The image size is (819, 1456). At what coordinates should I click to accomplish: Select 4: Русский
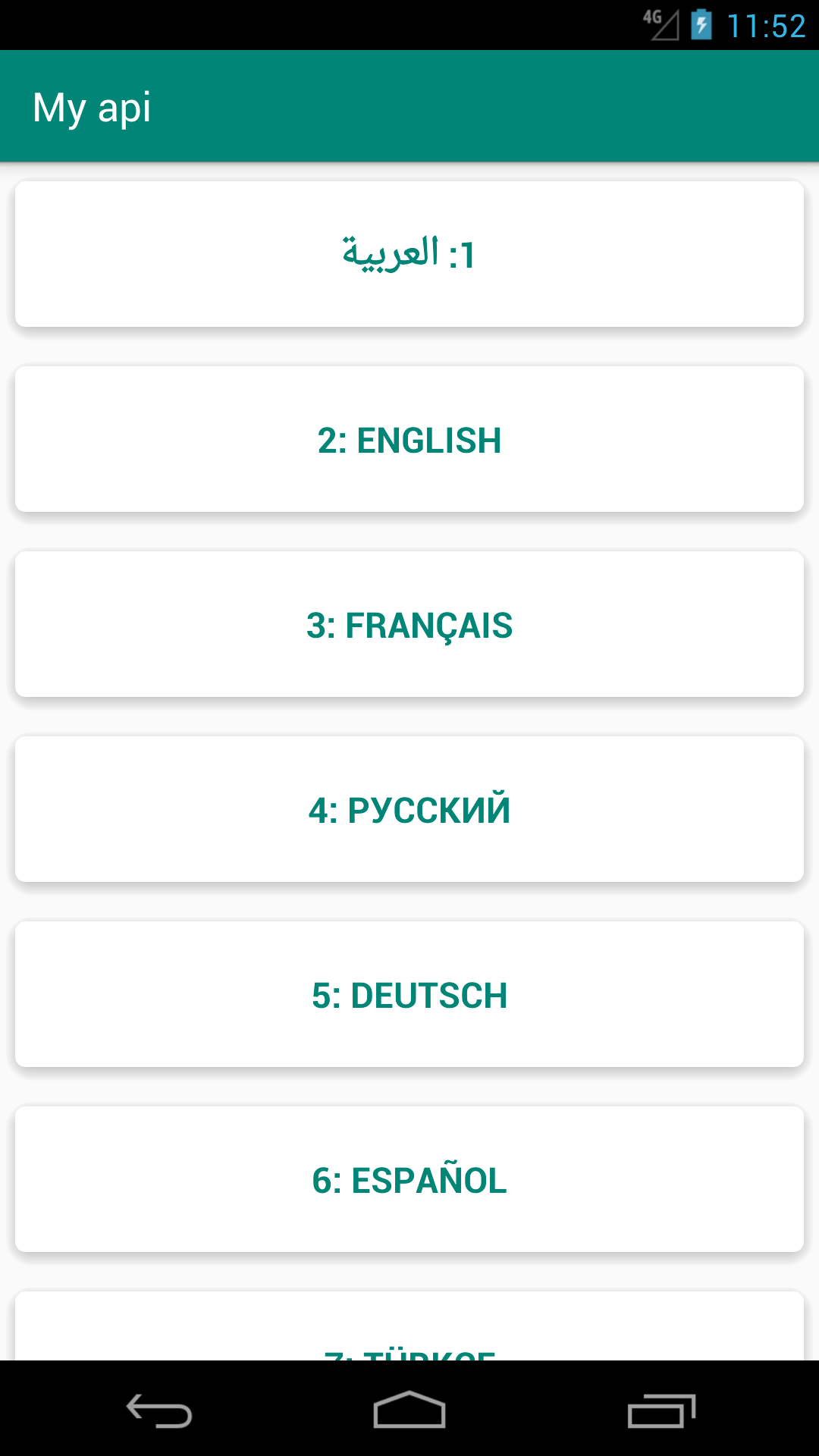coord(409,810)
